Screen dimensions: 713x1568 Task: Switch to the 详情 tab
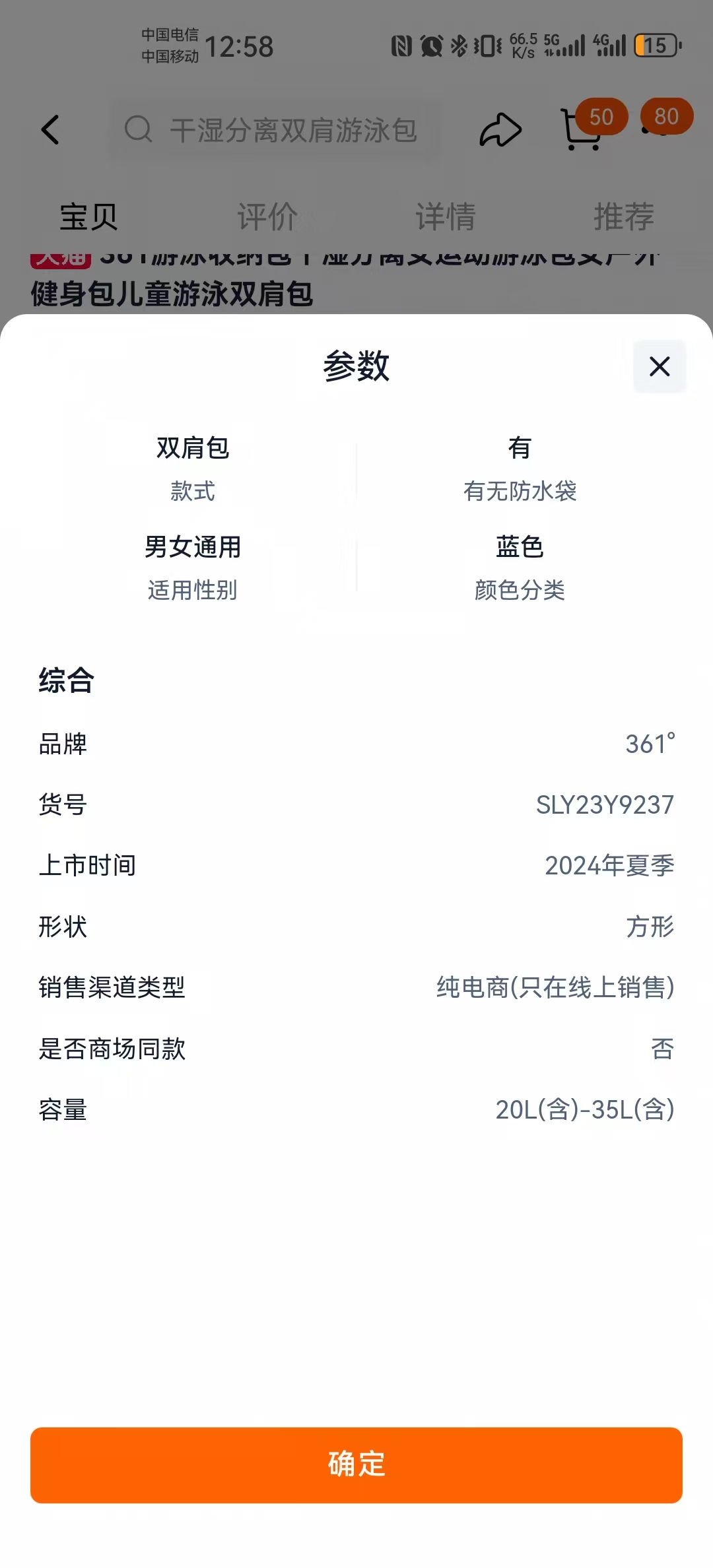pos(446,216)
